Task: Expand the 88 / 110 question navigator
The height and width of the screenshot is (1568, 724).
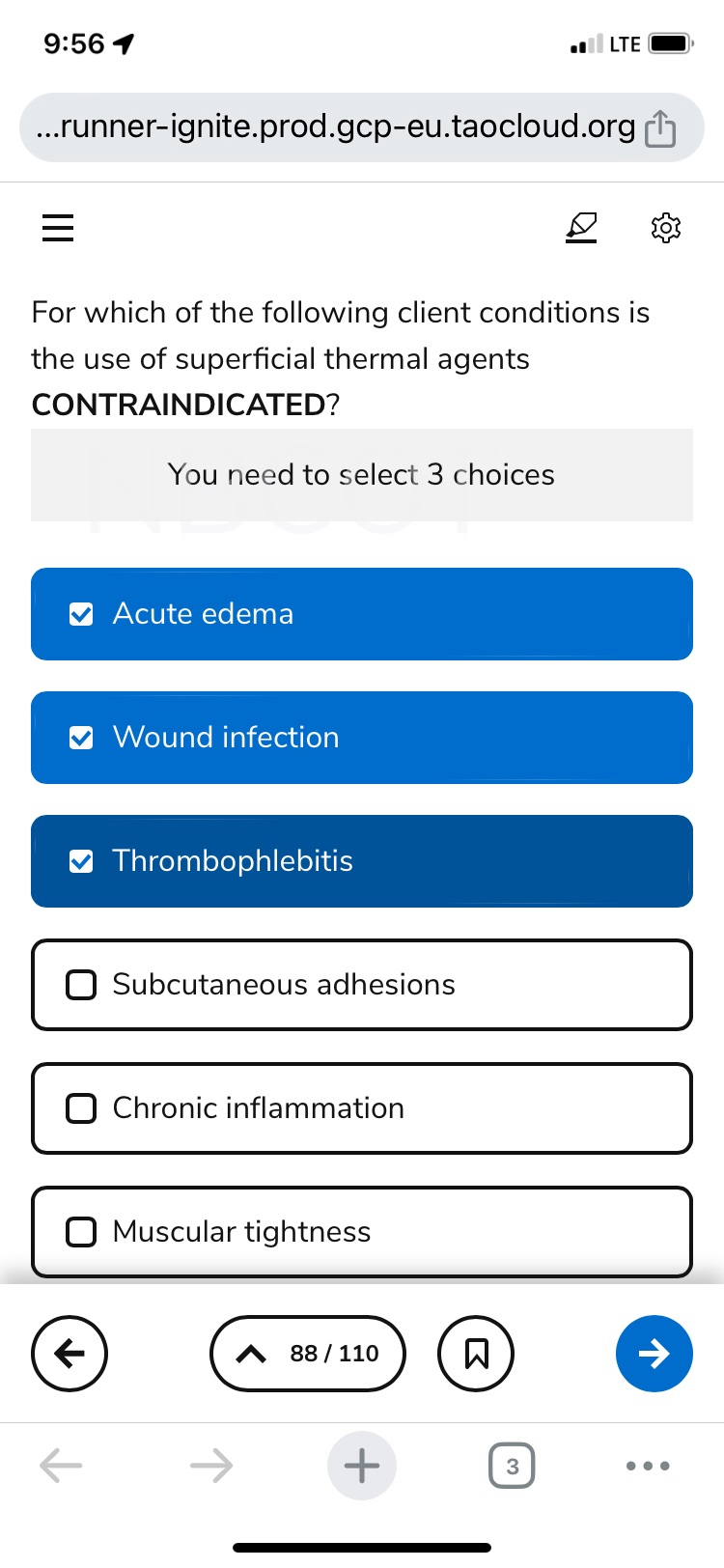Action: point(308,1354)
